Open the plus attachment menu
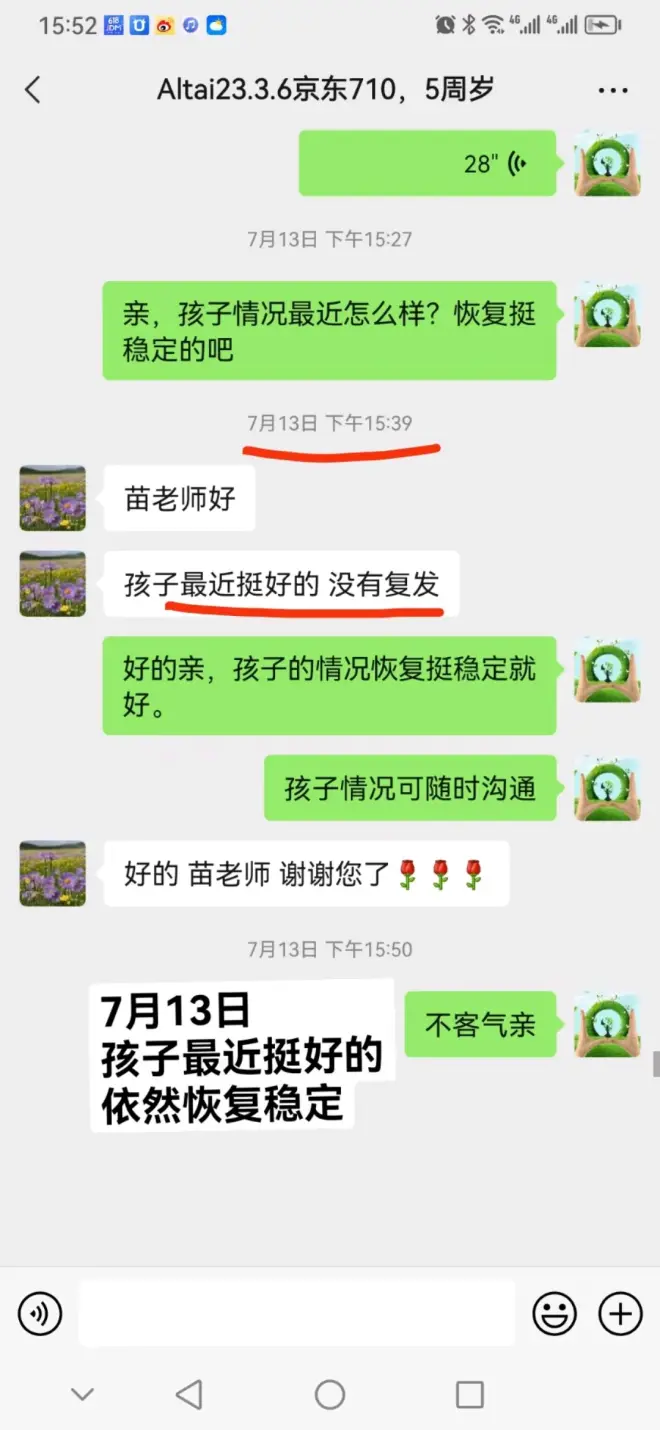 pos(620,1313)
